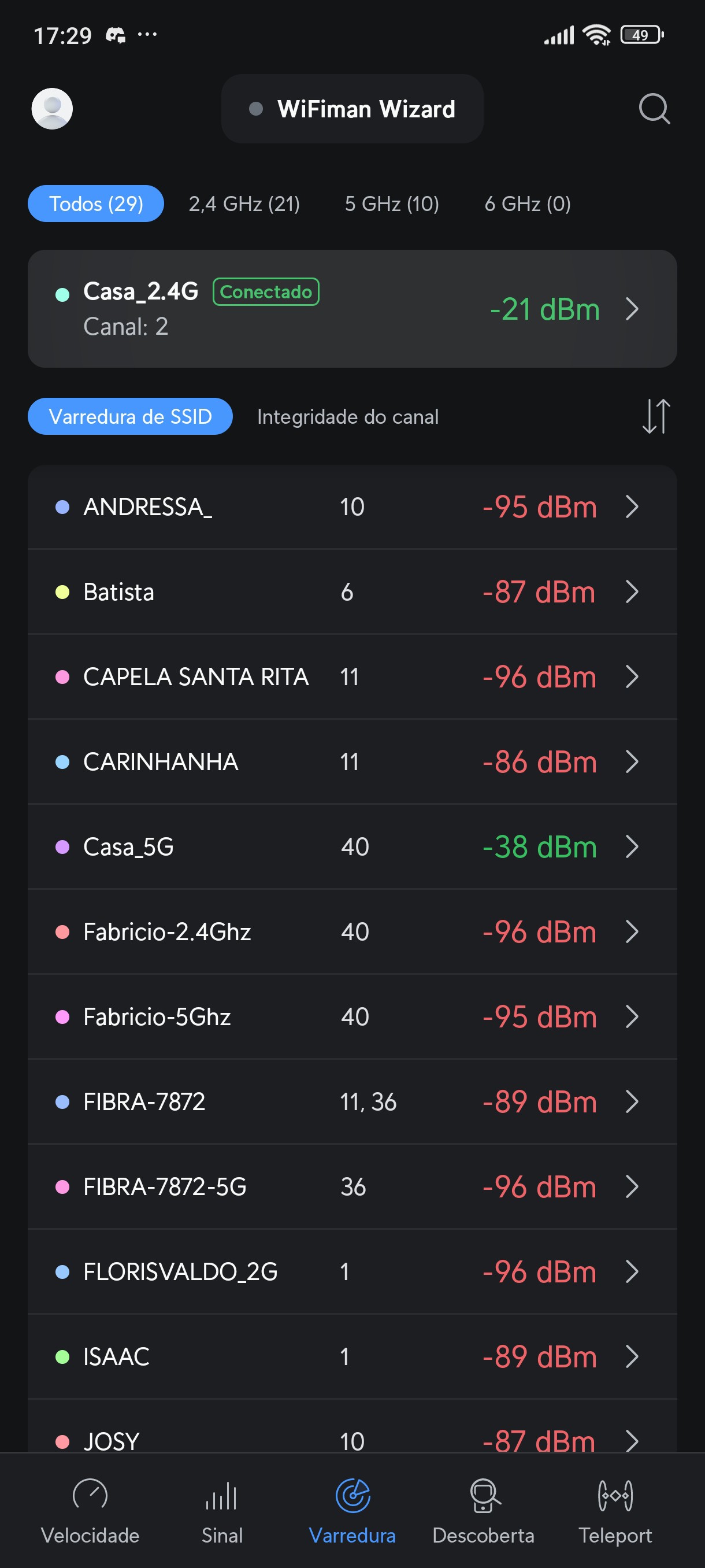This screenshot has width=705, height=1568.
Task: Open the ISAAC network row
Action: (x=352, y=1356)
